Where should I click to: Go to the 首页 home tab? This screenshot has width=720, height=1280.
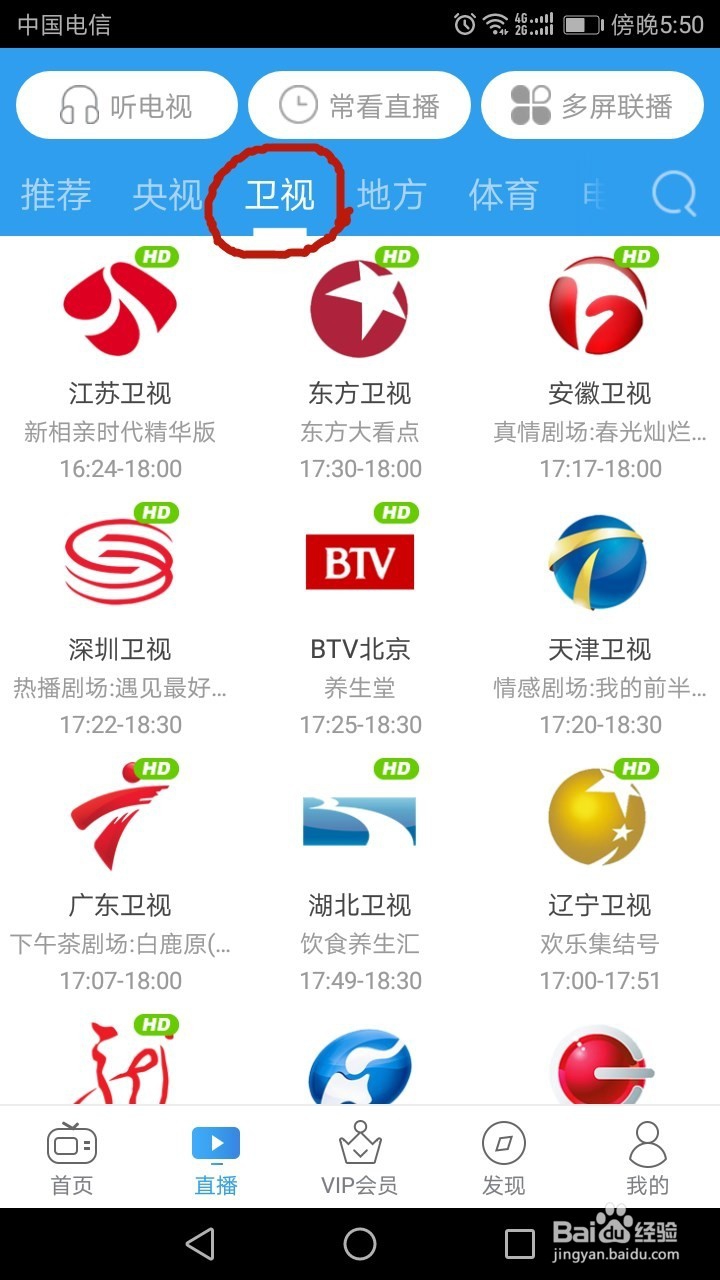[72, 1158]
